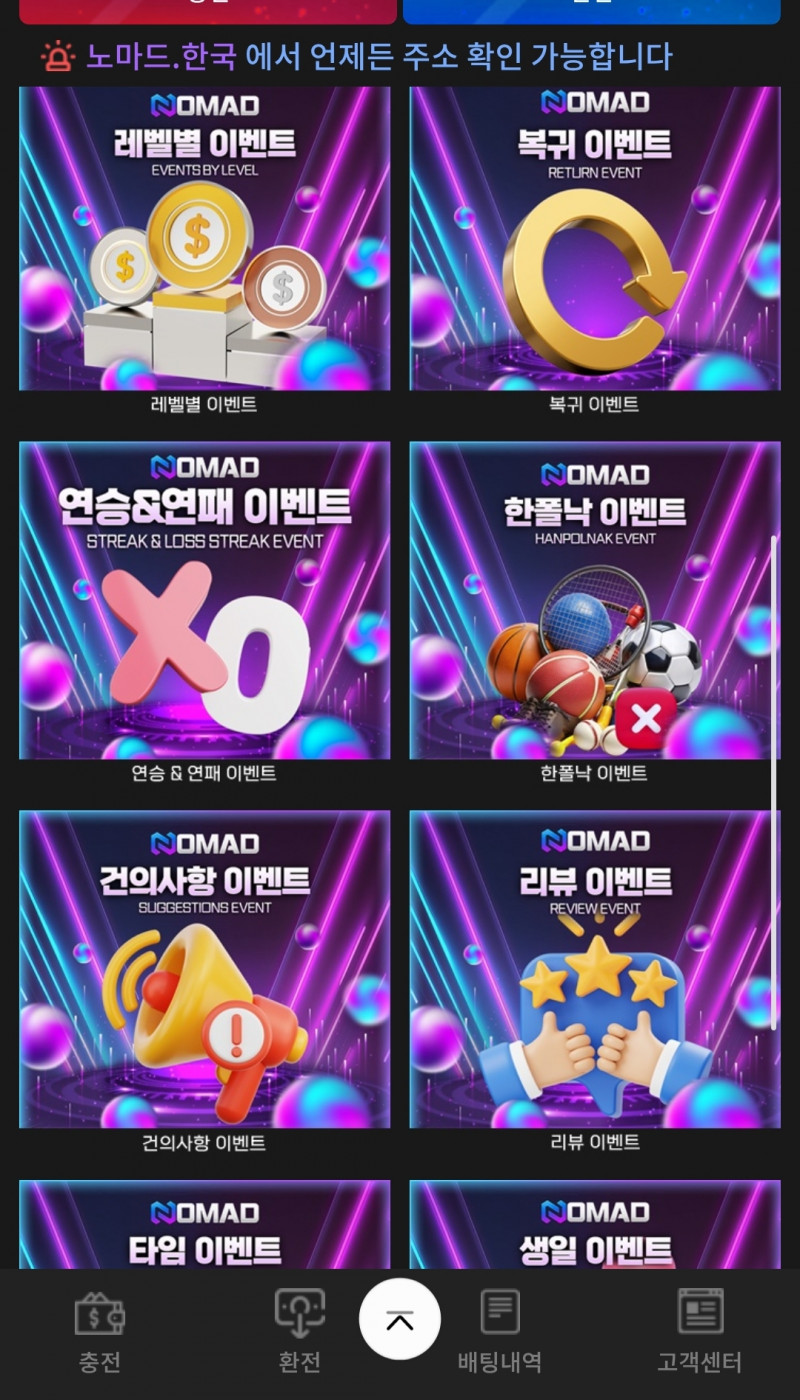Open the 고객센터 tab

click(700, 1332)
